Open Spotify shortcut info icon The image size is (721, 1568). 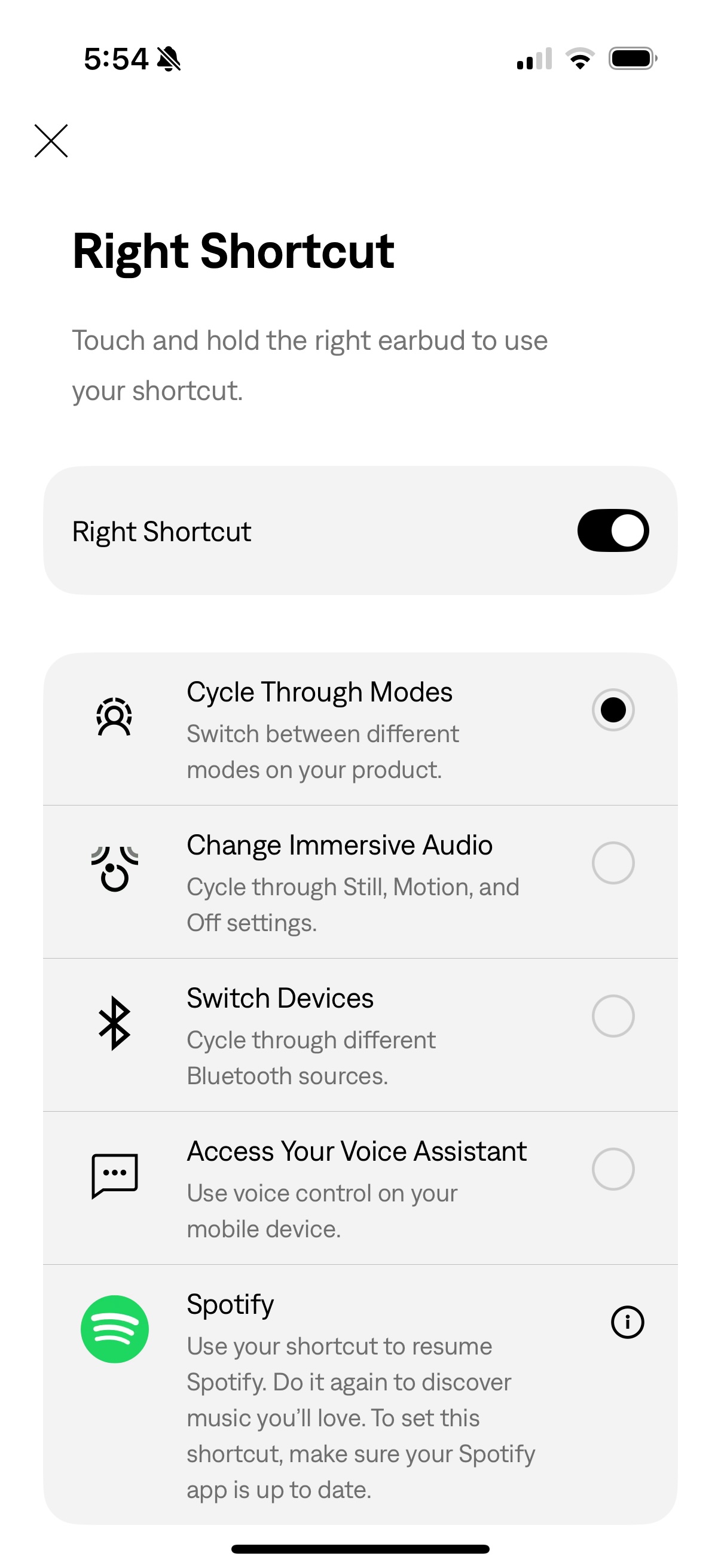click(627, 1322)
